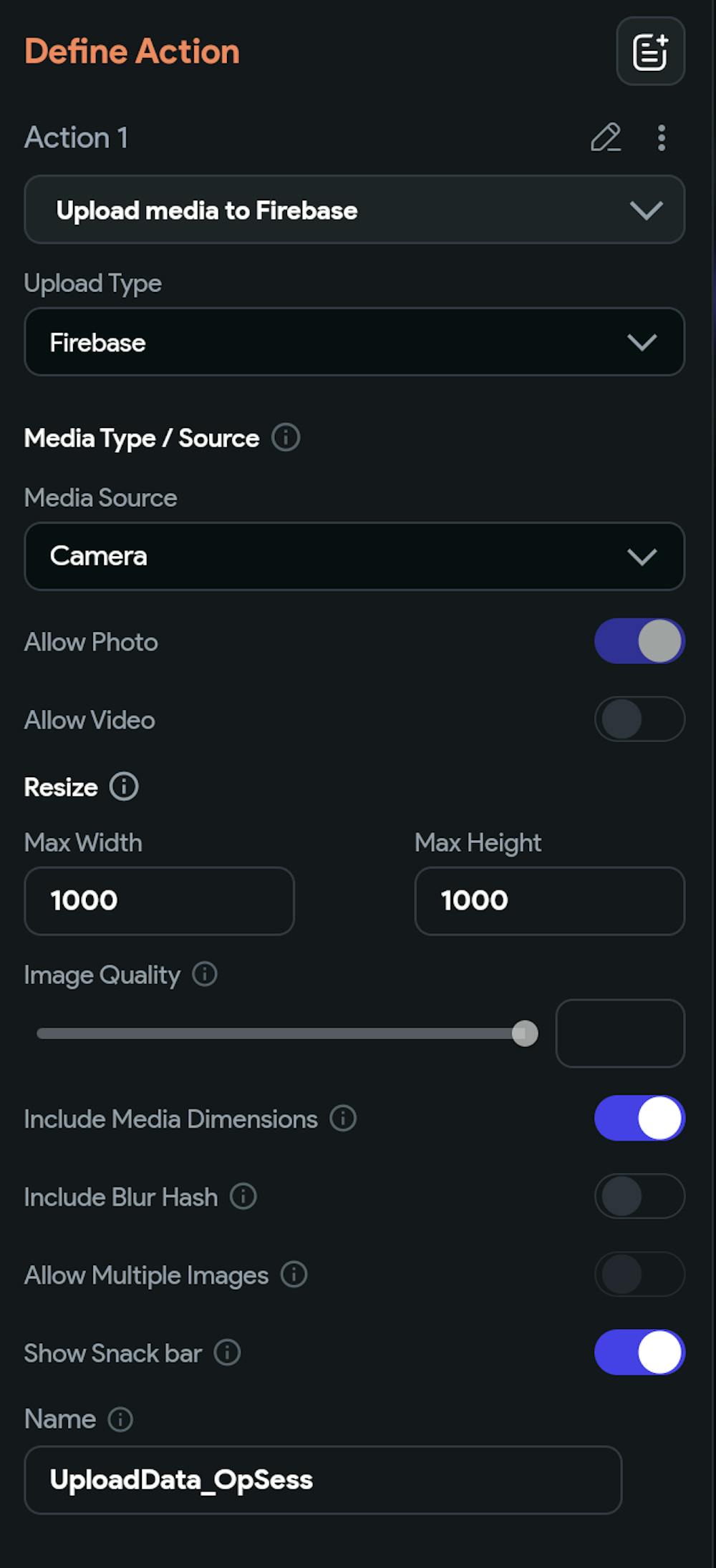Viewport: 716px width, 1568px height.
Task: Open the Media Source dropdown showing Camera
Action: [x=354, y=556]
